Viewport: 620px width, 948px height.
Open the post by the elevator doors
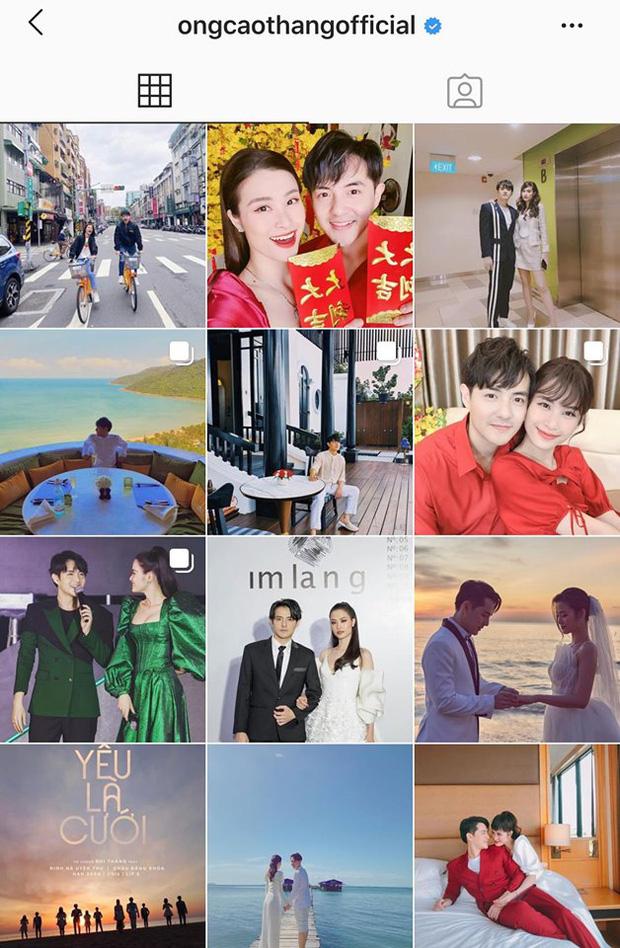pos(517,225)
